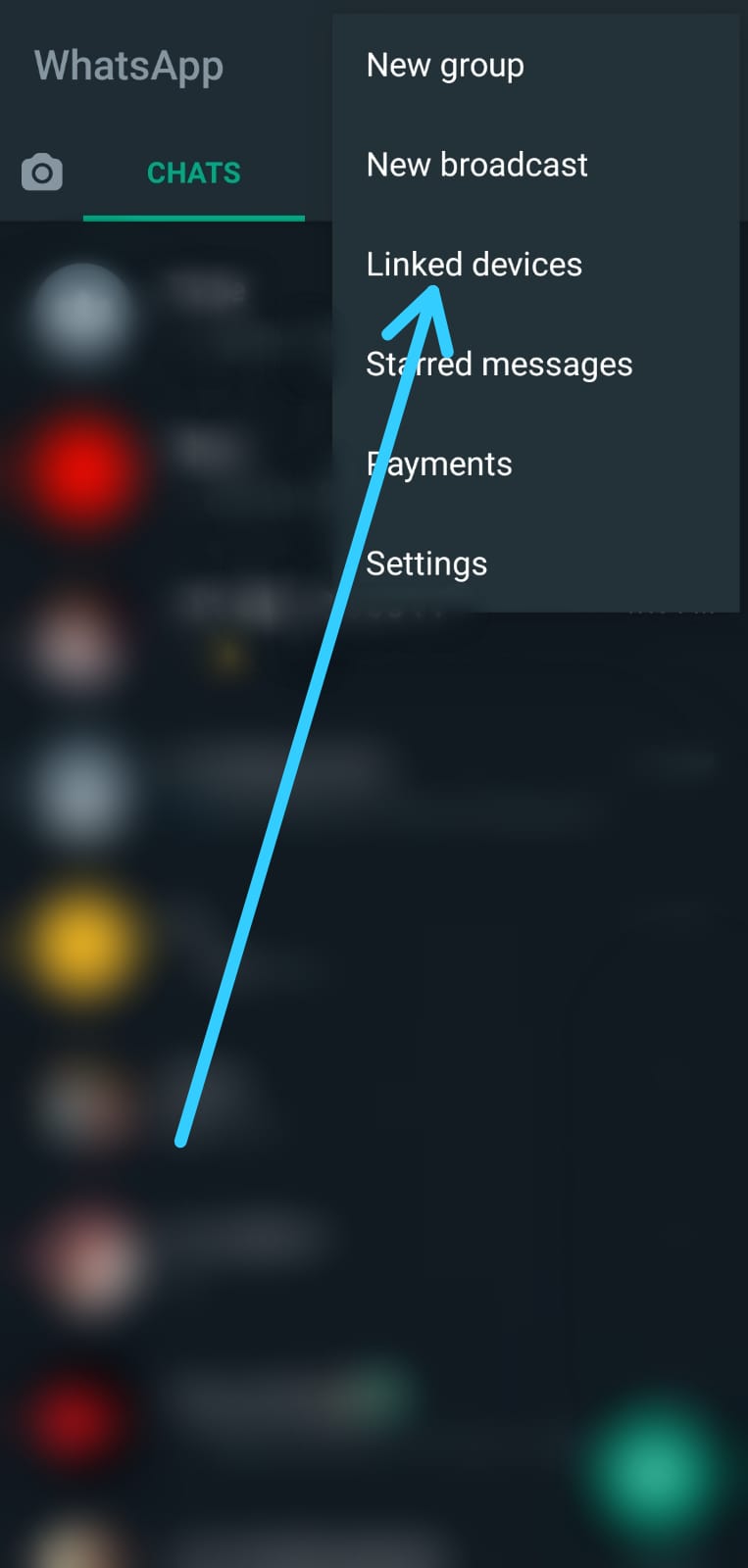Screen dimensions: 748x1568
Task: Choose New broadcast option
Action: point(535,166)
